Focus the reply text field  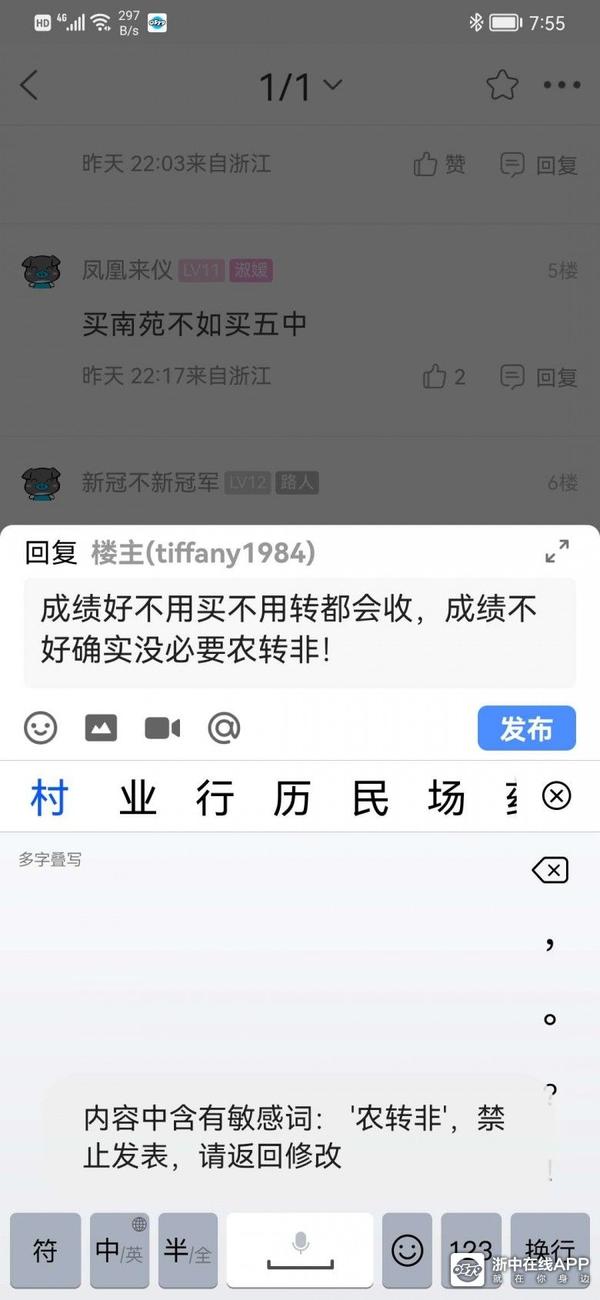299,632
